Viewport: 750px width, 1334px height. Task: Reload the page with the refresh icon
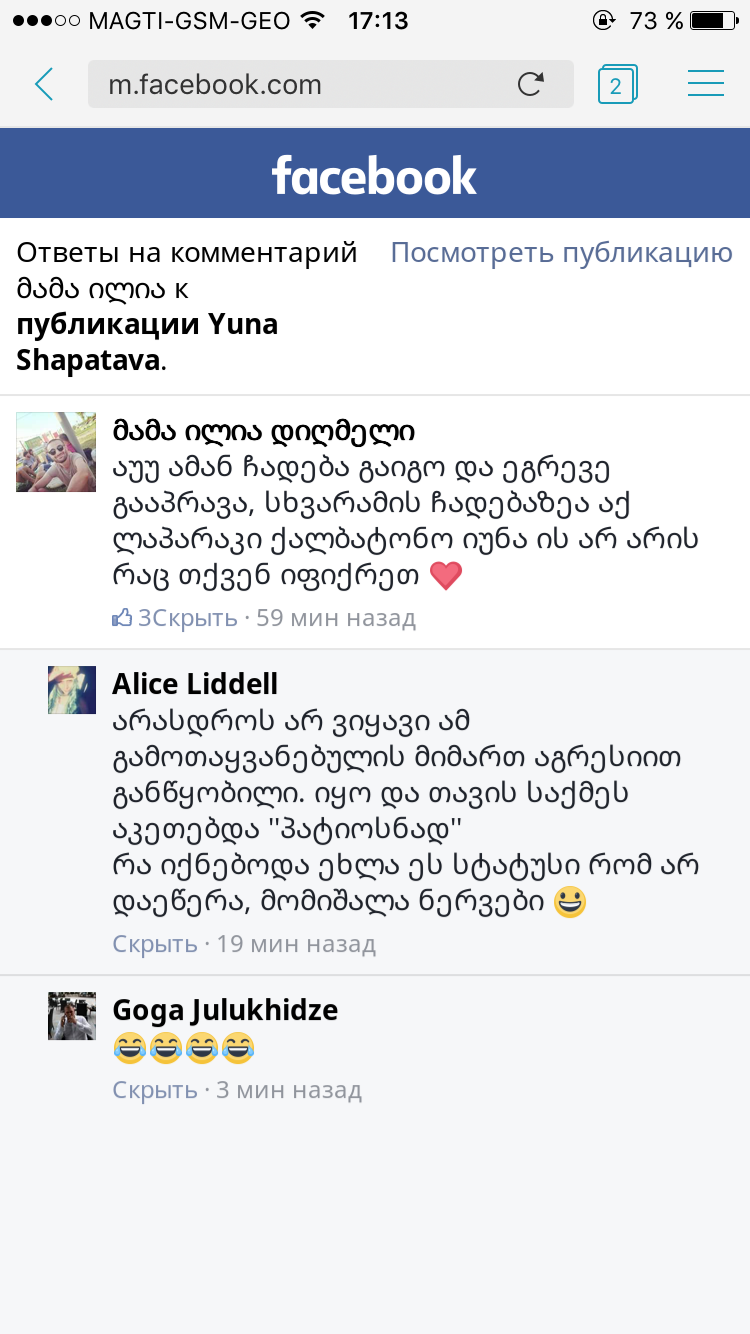tap(530, 85)
